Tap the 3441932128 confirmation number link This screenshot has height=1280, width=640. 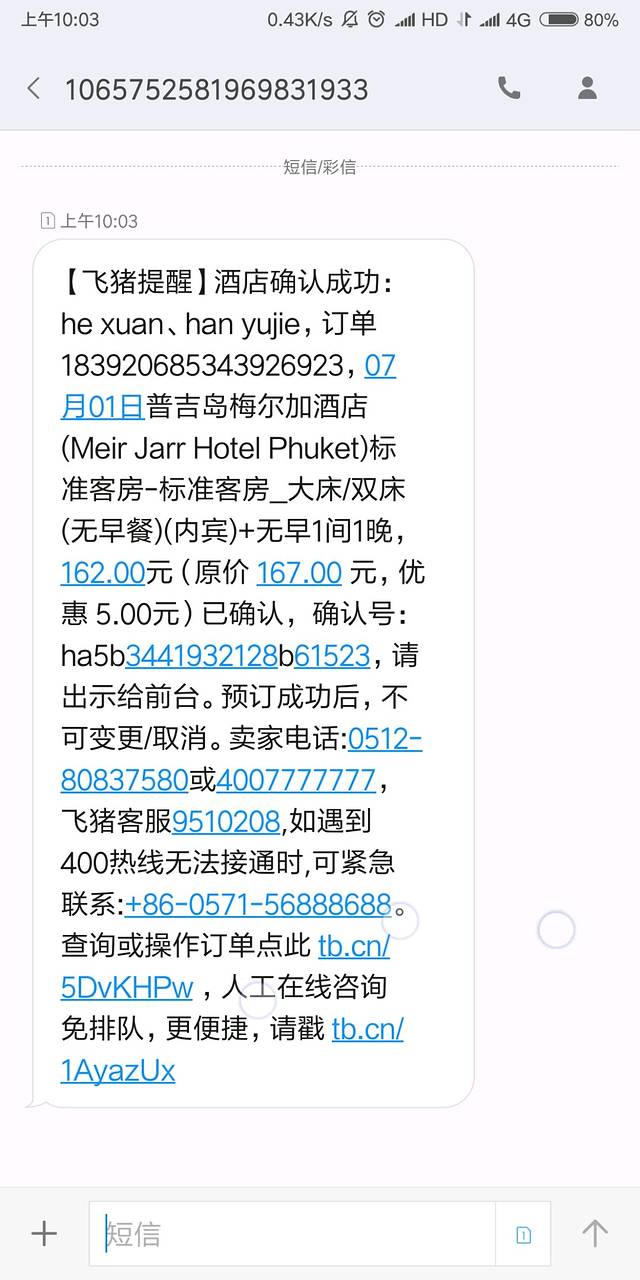tap(201, 656)
